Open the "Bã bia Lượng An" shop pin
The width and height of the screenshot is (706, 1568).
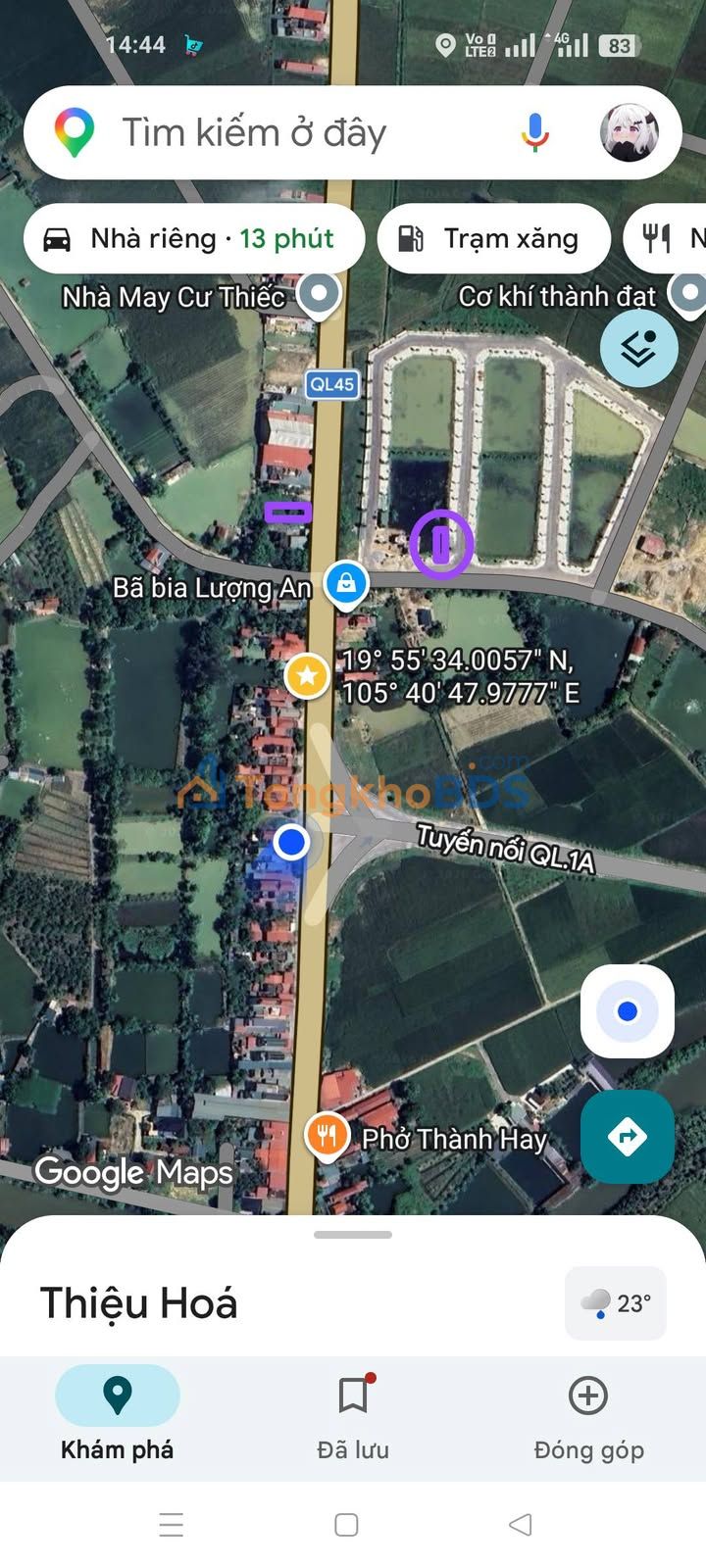[x=345, y=583]
